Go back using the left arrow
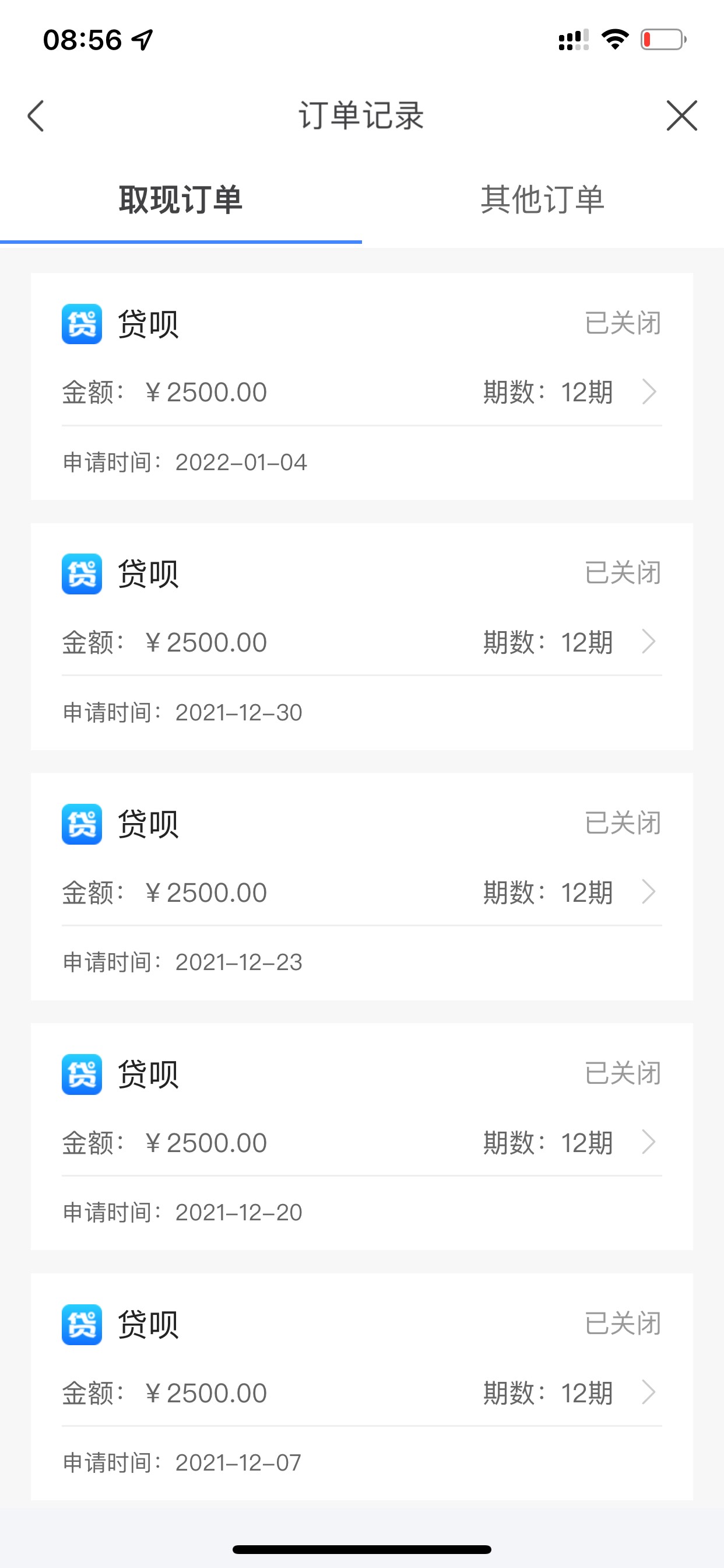724x1568 pixels. (x=36, y=116)
